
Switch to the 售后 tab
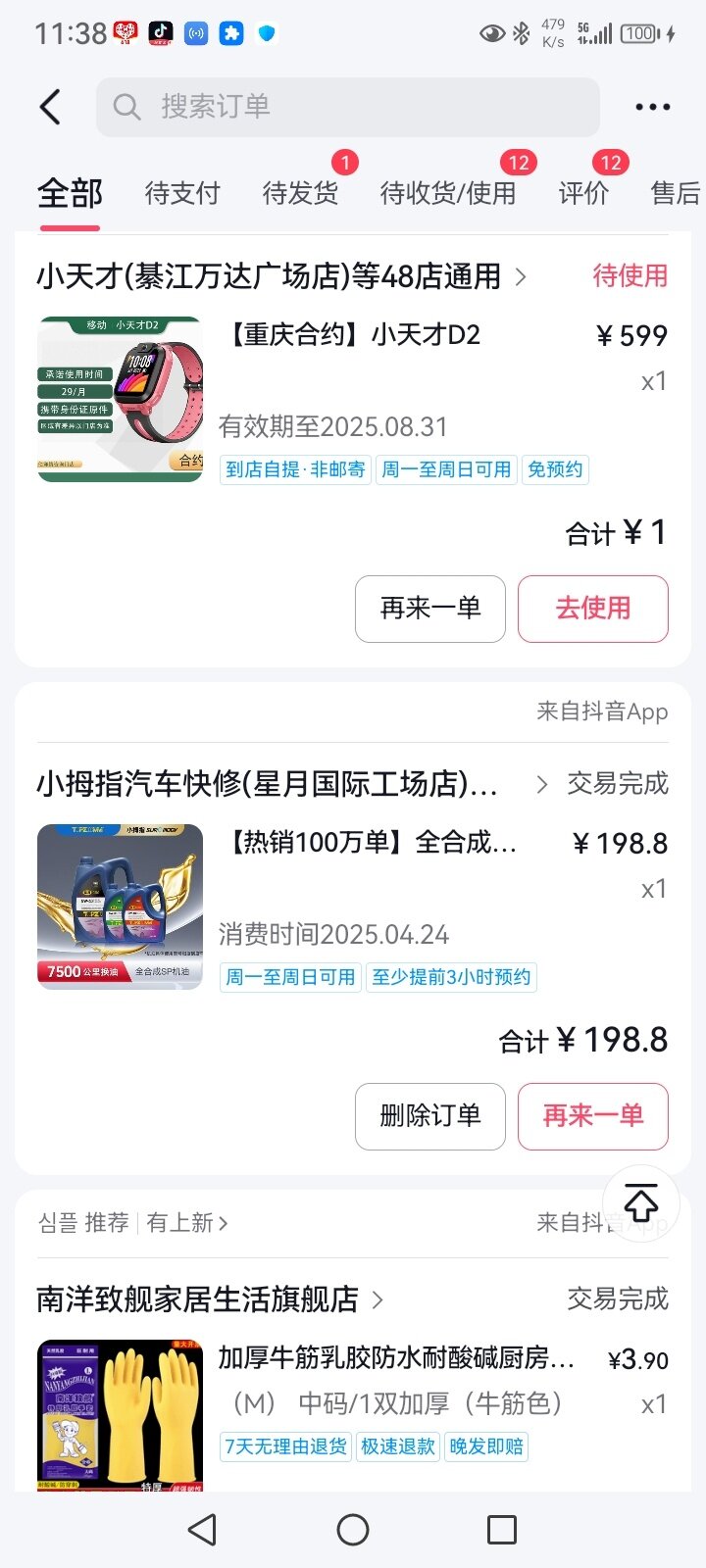click(x=675, y=193)
